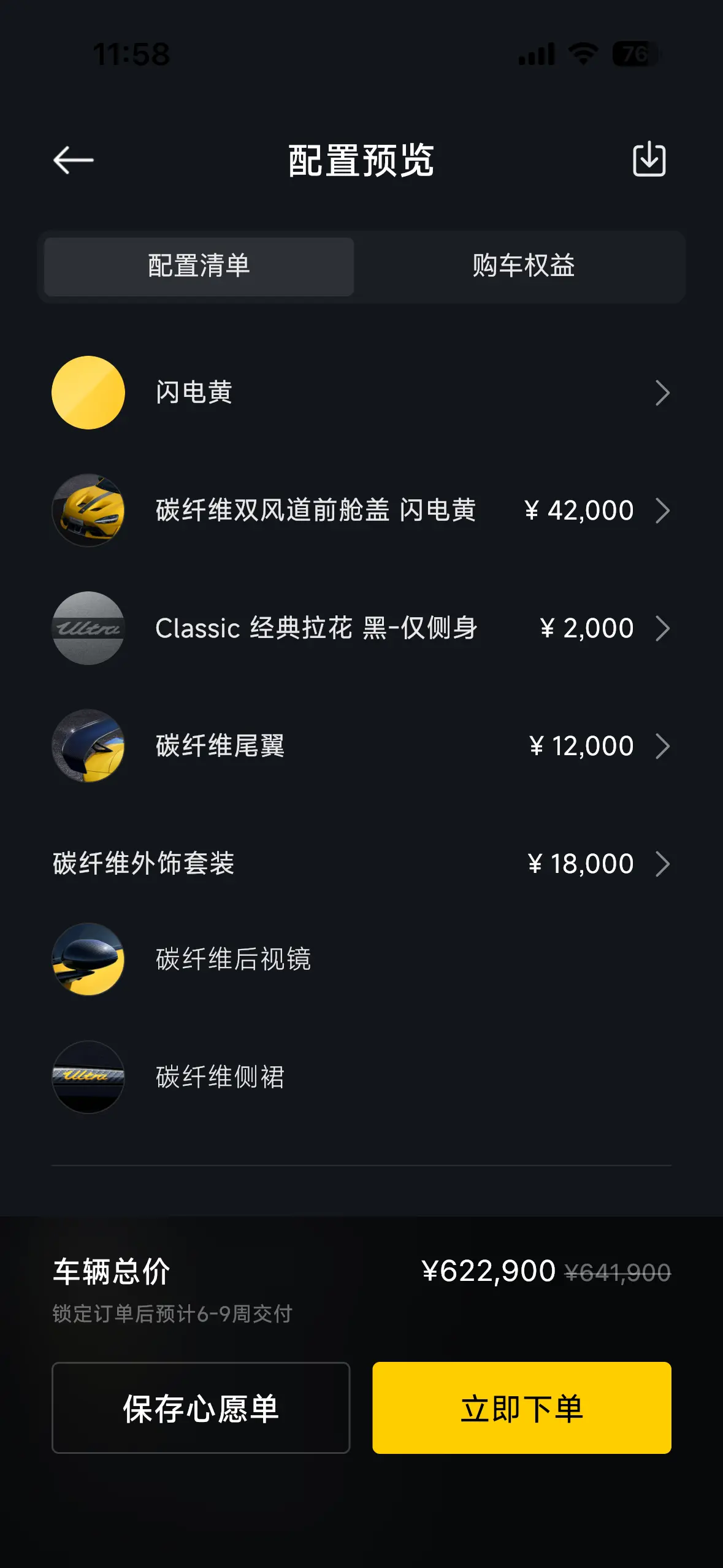Switch to the 配置清单 tab
Image resolution: width=723 pixels, height=1568 pixels.
click(x=199, y=266)
